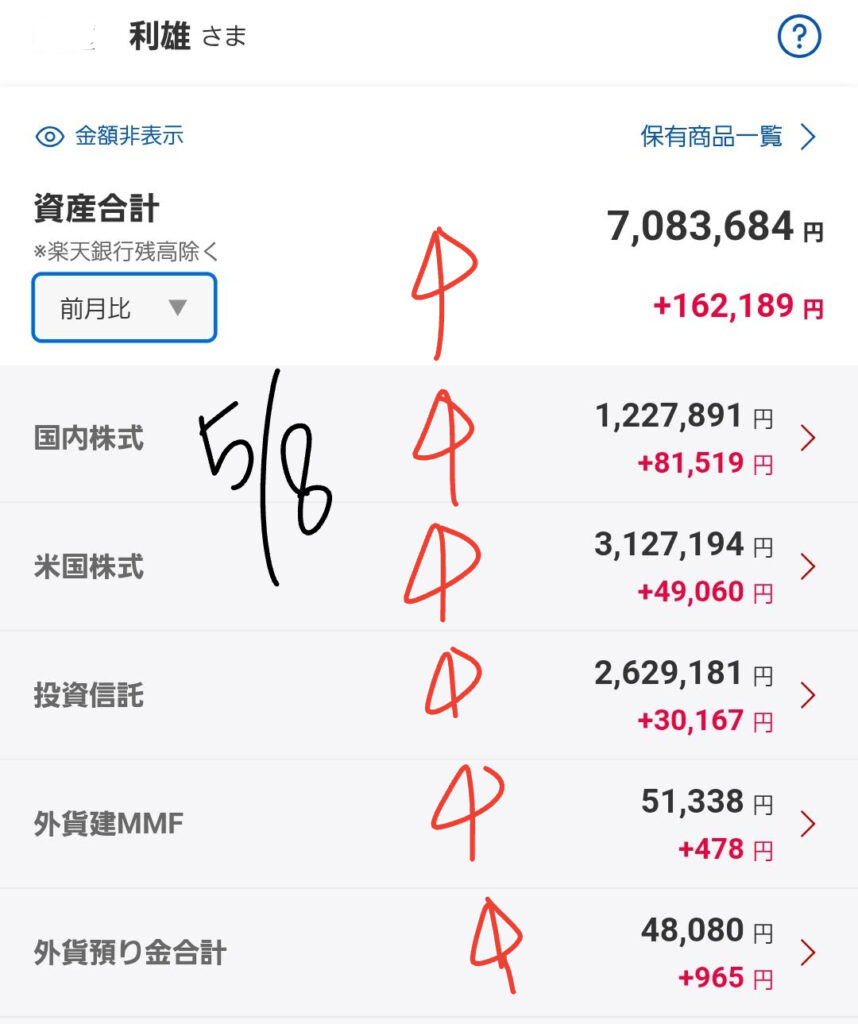Image resolution: width=858 pixels, height=1024 pixels.
Task: Open the help question mark icon
Action: (799, 38)
